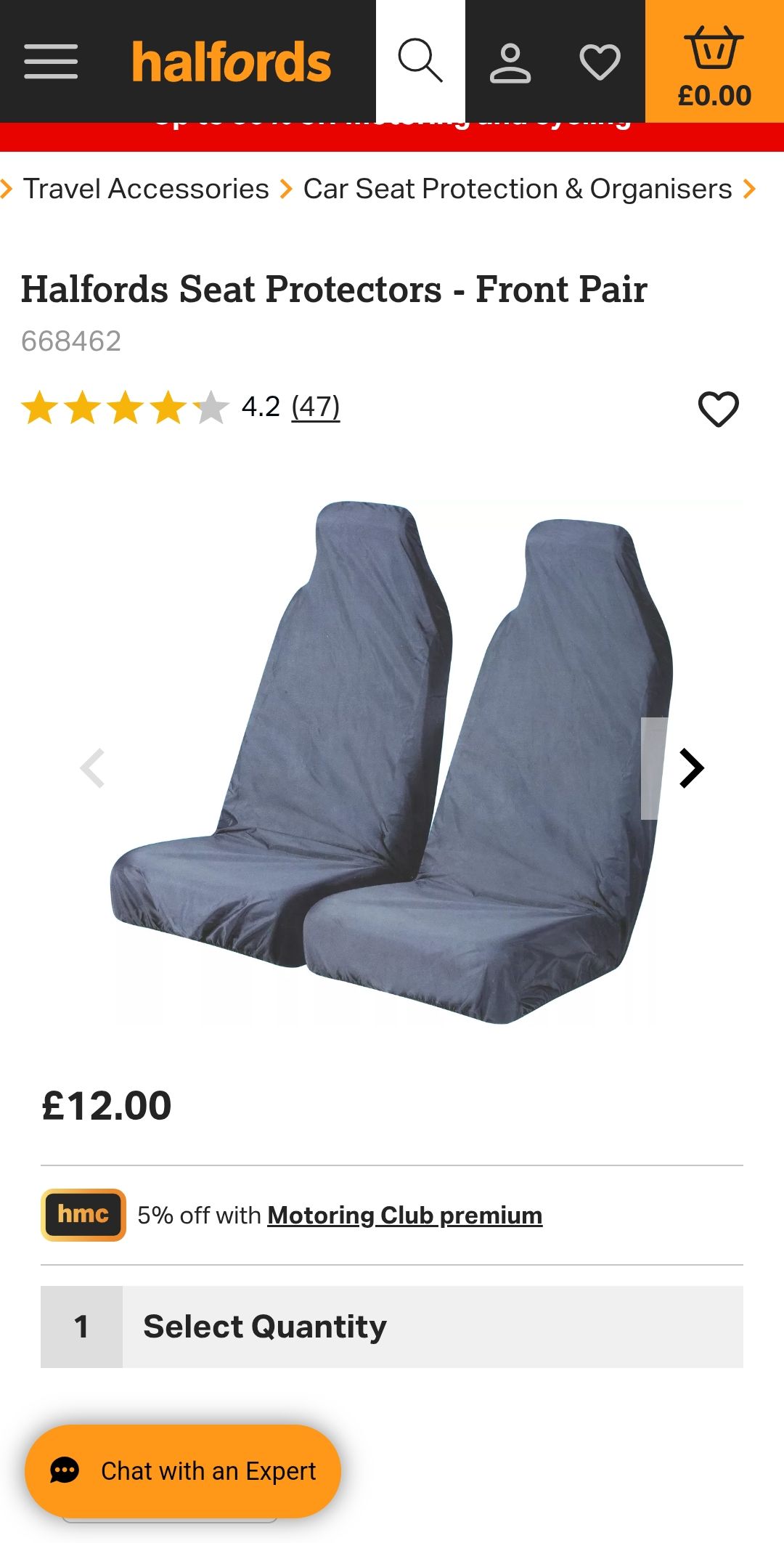Open the Select Quantity dropdown
Viewport: 784px width, 1543px height.
(392, 1327)
